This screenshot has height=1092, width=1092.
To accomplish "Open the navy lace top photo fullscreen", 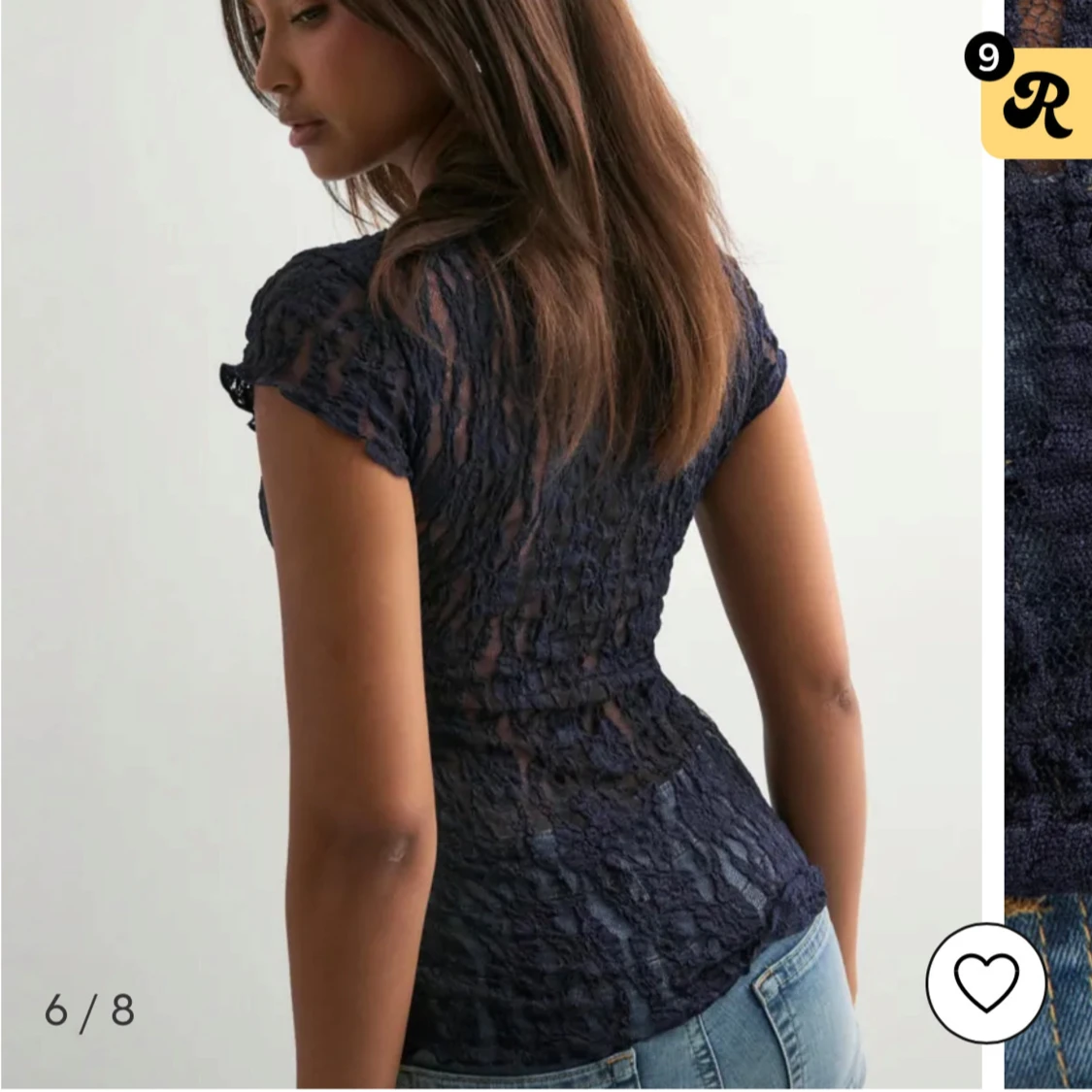I will pos(492,545).
